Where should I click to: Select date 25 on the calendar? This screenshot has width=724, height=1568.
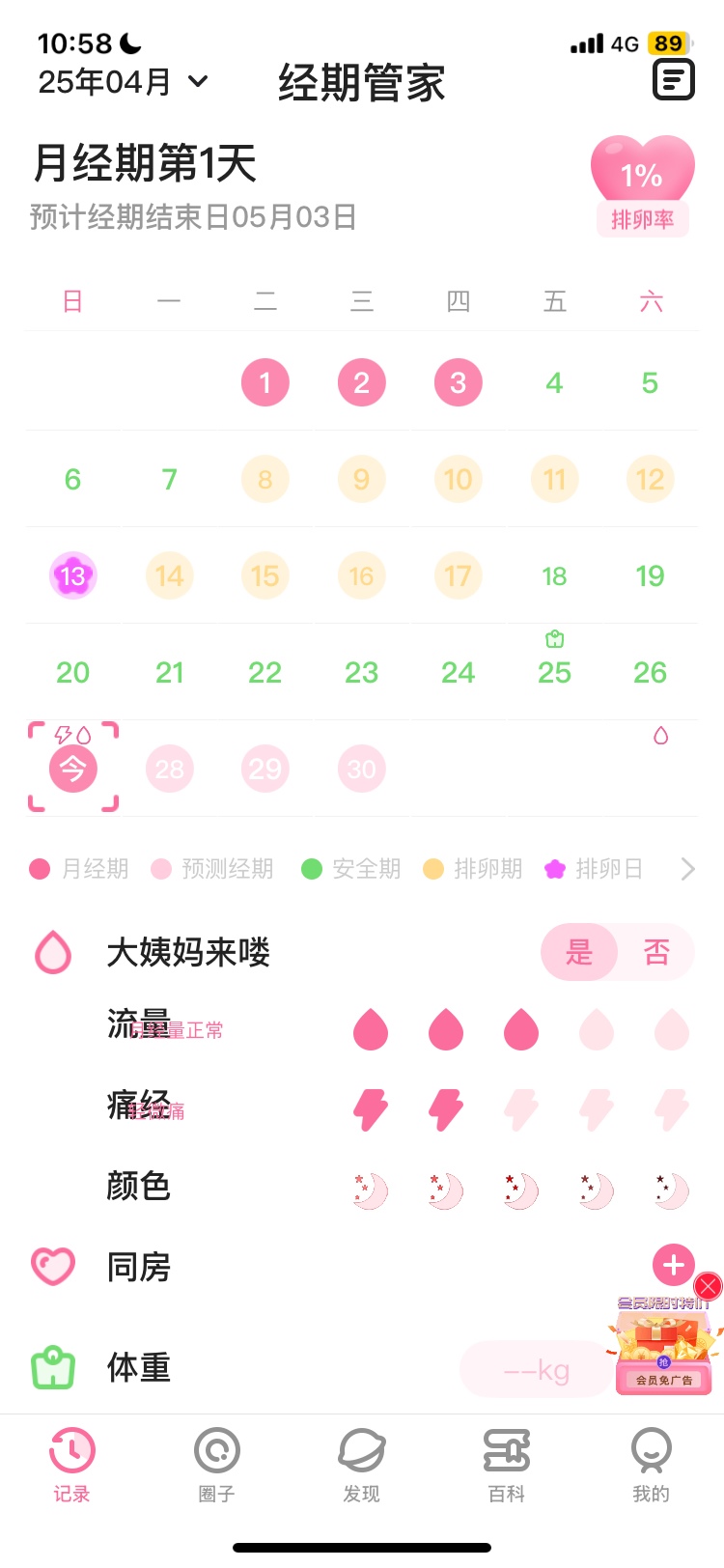554,672
